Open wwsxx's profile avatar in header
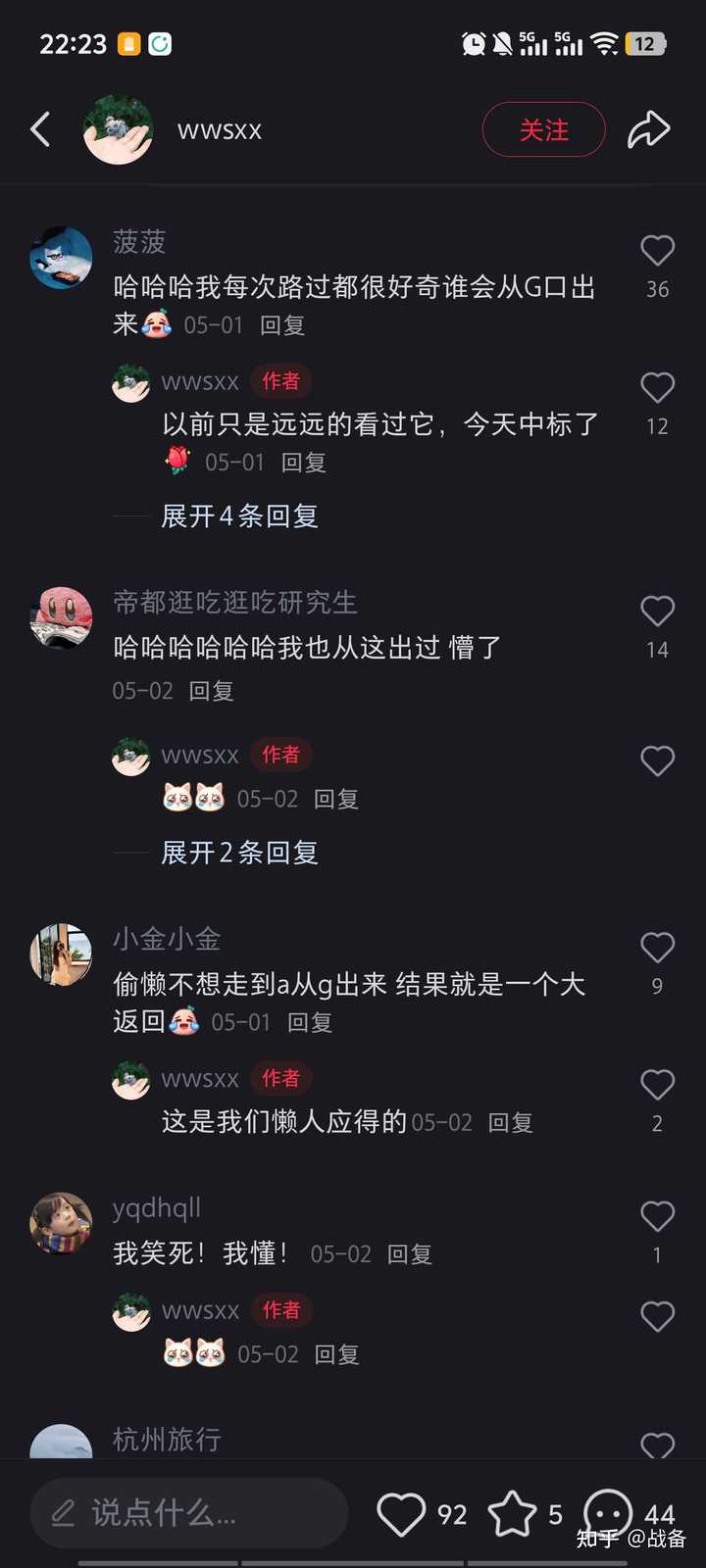This screenshot has height=1568, width=706. click(x=118, y=129)
